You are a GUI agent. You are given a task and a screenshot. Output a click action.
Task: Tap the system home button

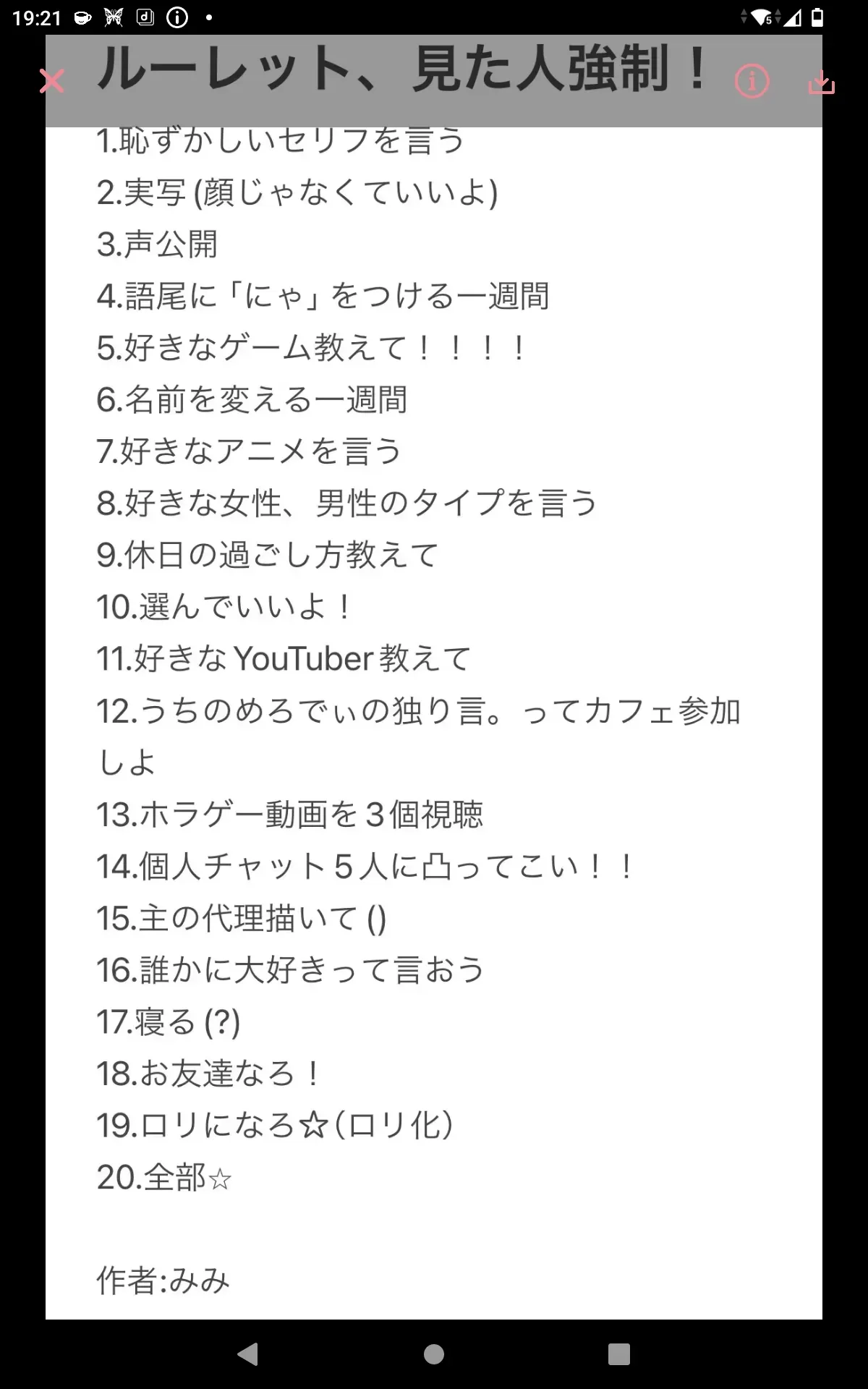pos(434,1354)
